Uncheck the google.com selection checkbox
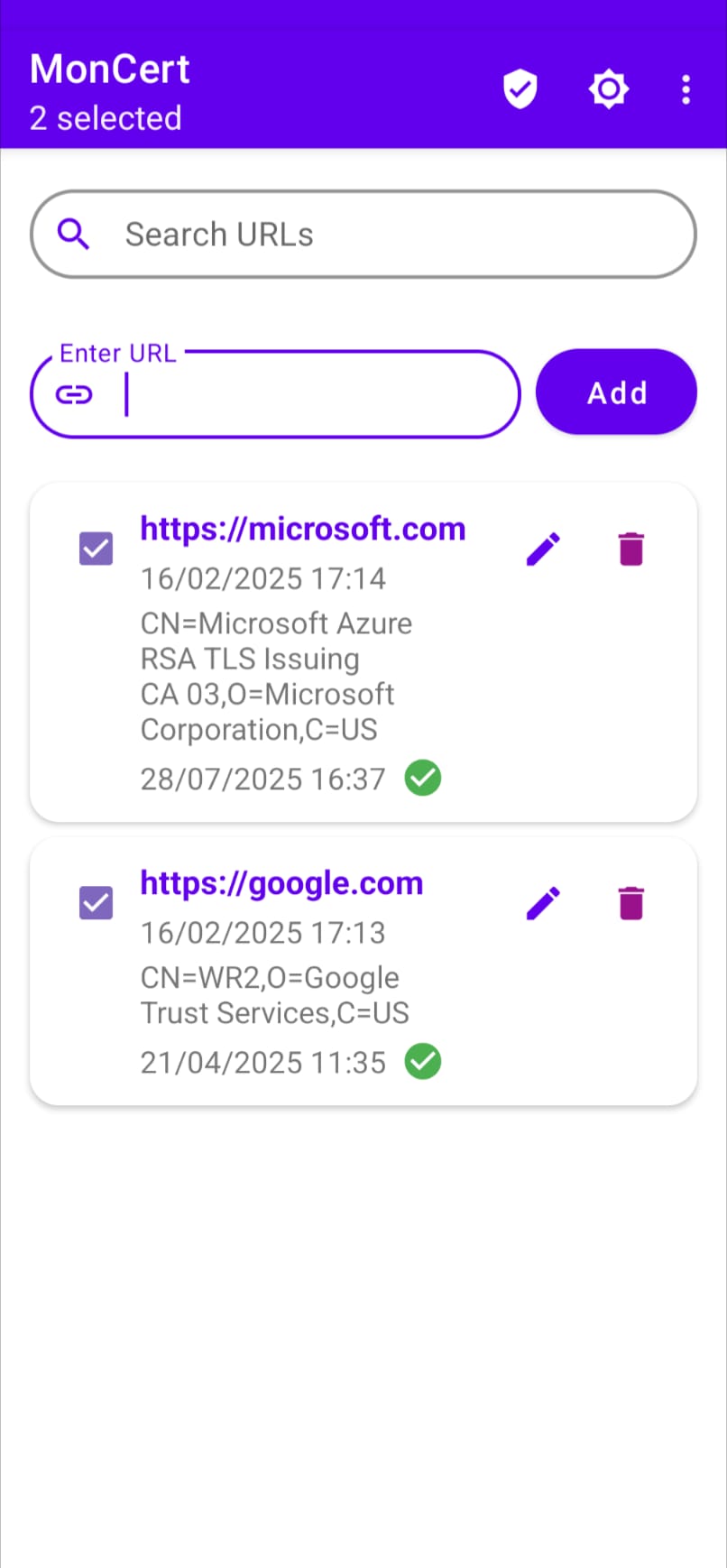The width and height of the screenshot is (727, 1568). [96, 902]
